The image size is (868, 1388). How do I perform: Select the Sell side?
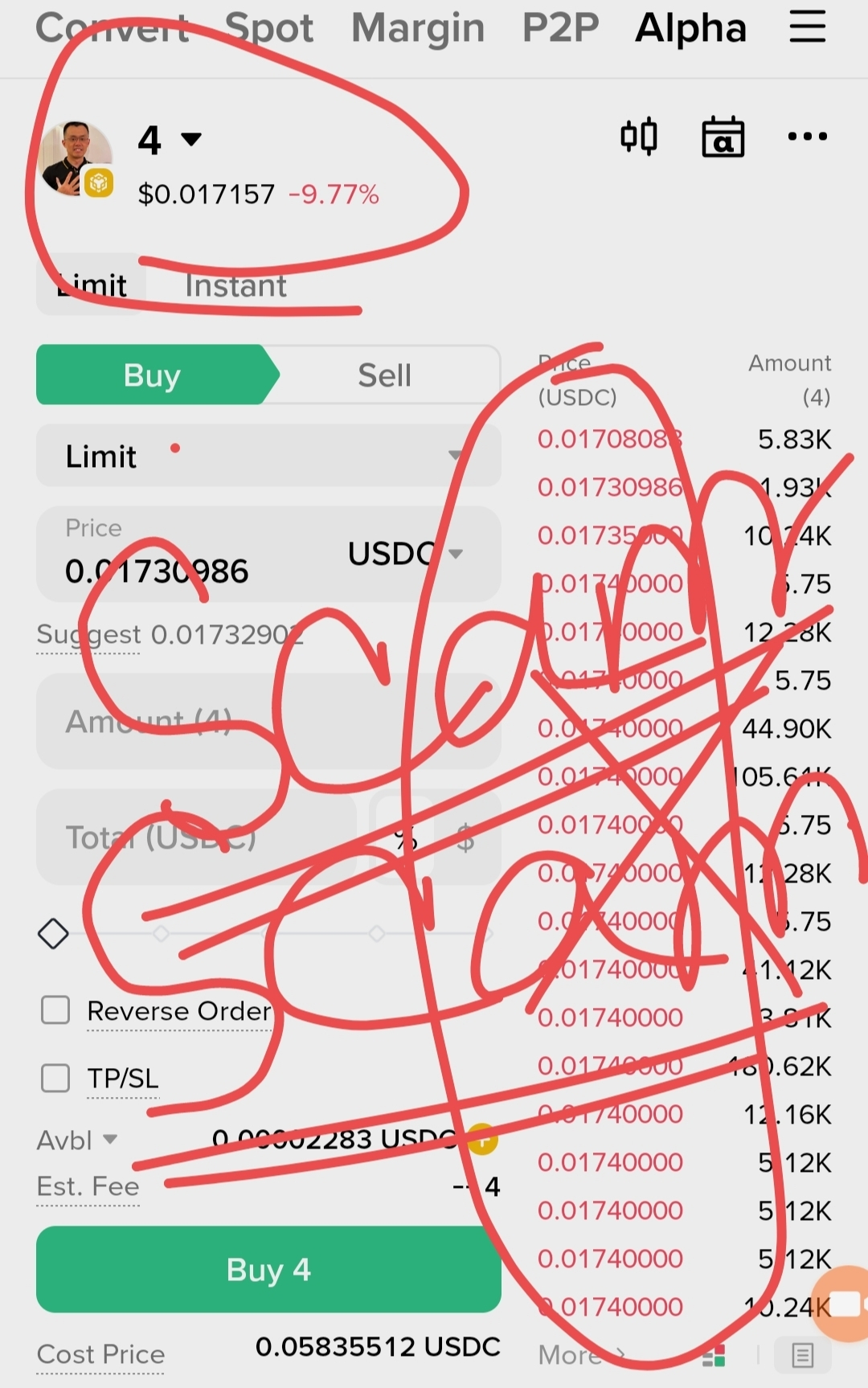pyautogui.click(x=384, y=375)
